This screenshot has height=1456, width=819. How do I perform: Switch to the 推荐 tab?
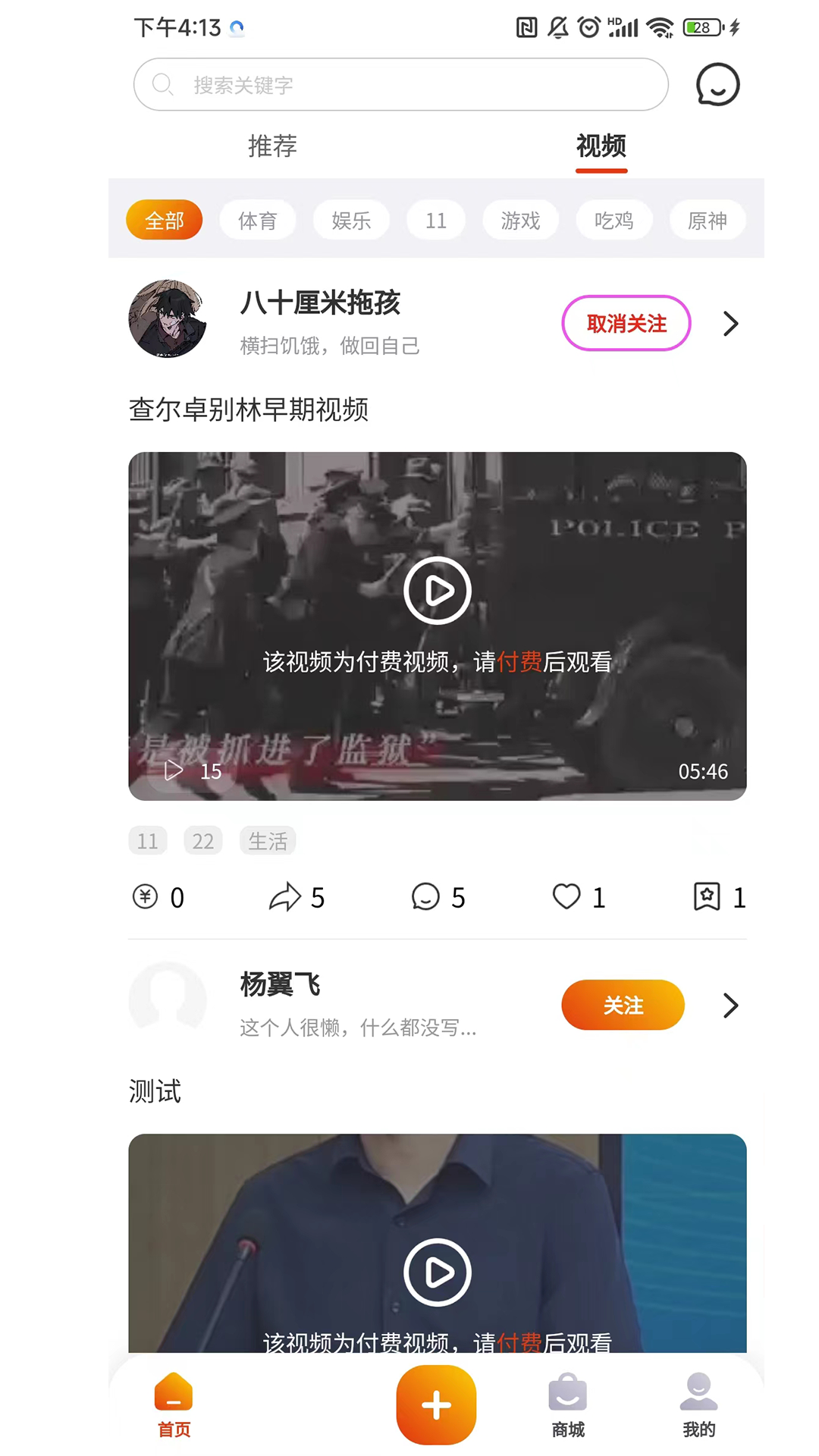click(x=272, y=146)
